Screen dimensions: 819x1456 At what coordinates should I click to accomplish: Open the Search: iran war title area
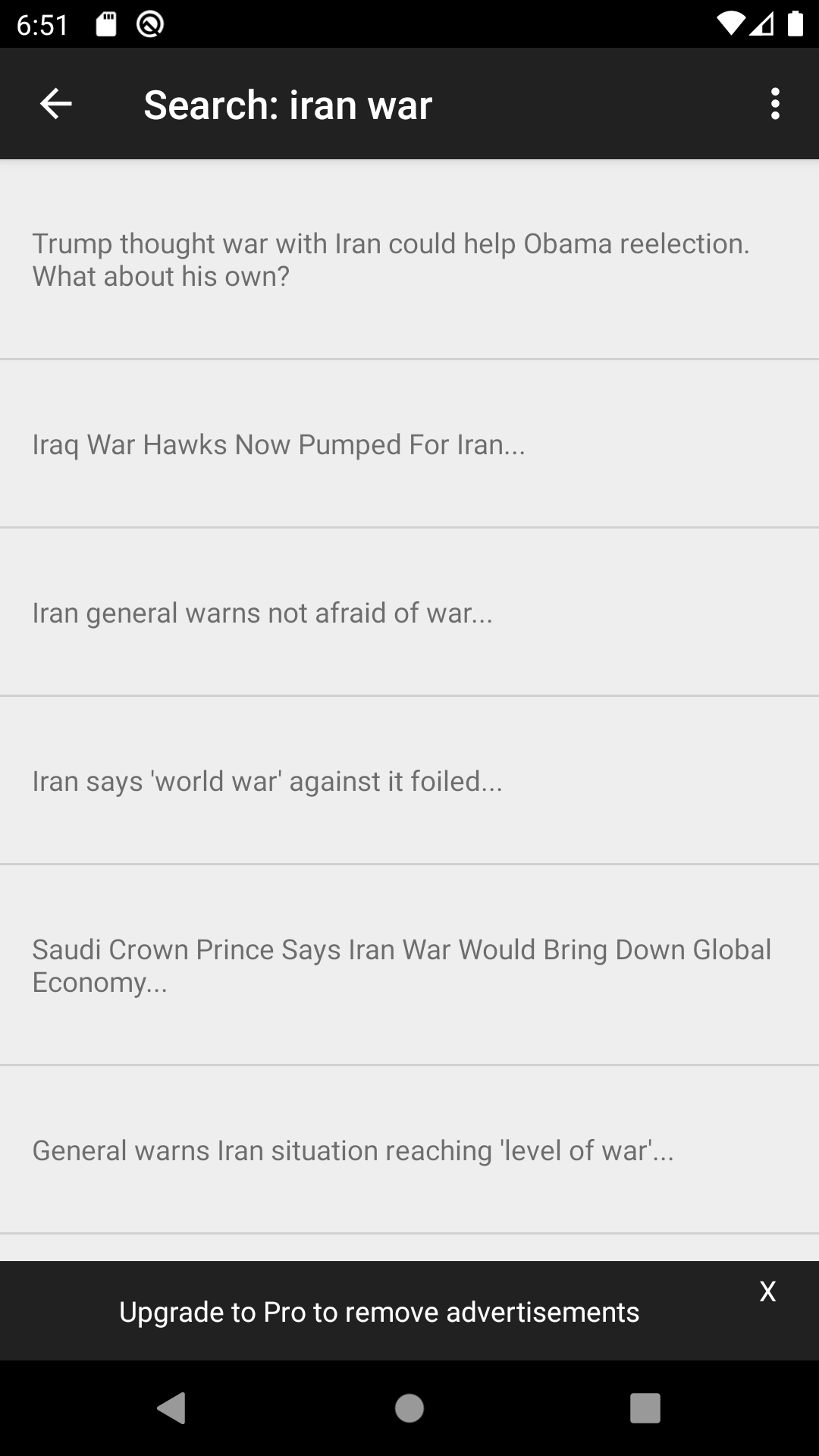point(287,104)
